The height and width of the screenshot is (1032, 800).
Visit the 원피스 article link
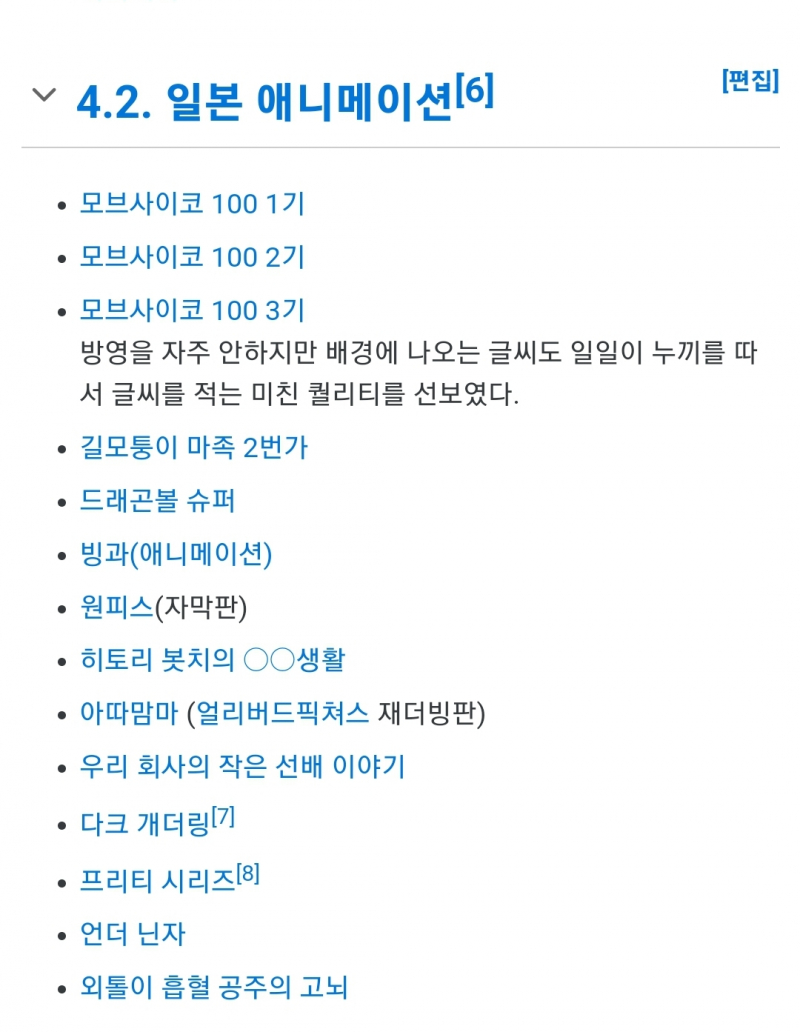tap(116, 607)
